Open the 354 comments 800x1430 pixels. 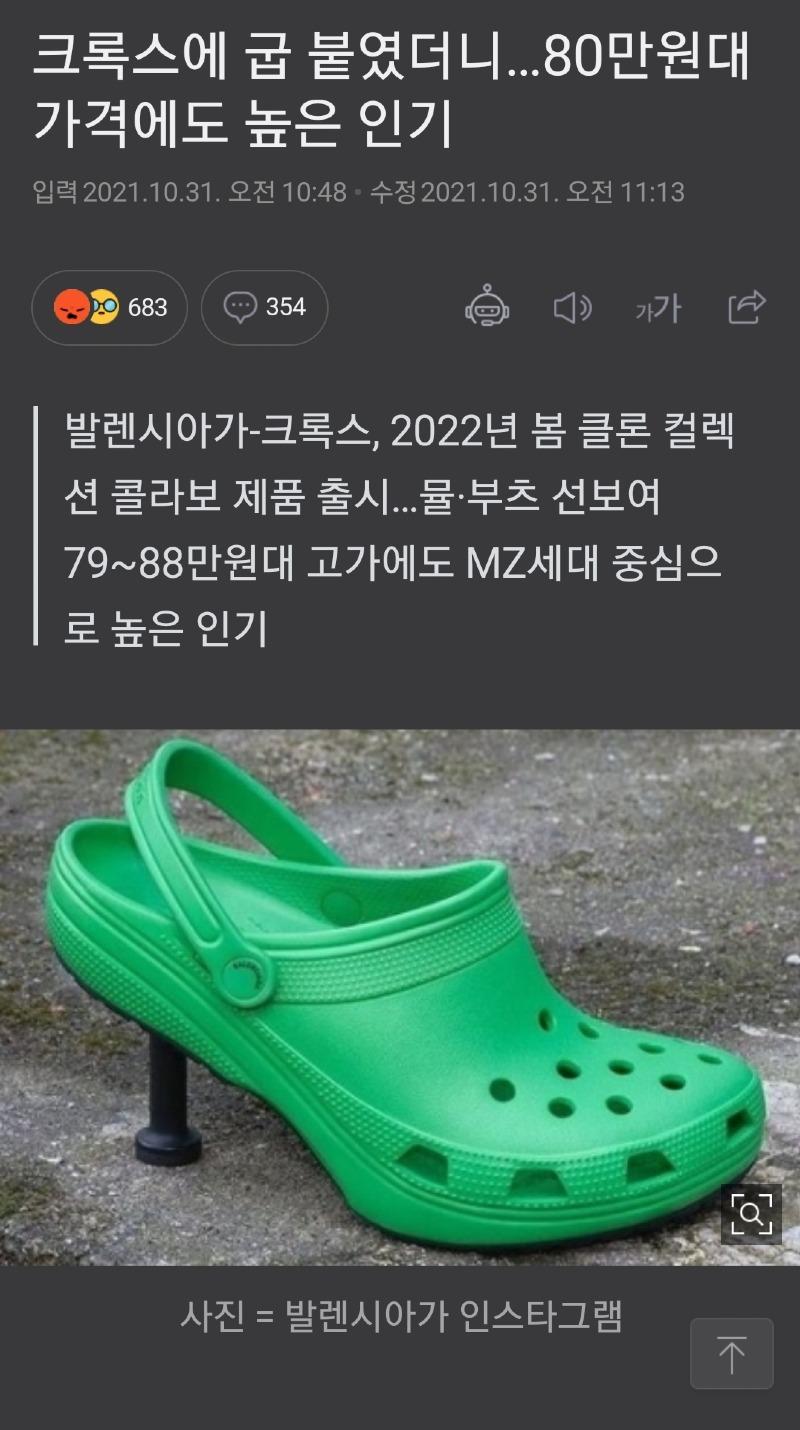click(x=264, y=307)
